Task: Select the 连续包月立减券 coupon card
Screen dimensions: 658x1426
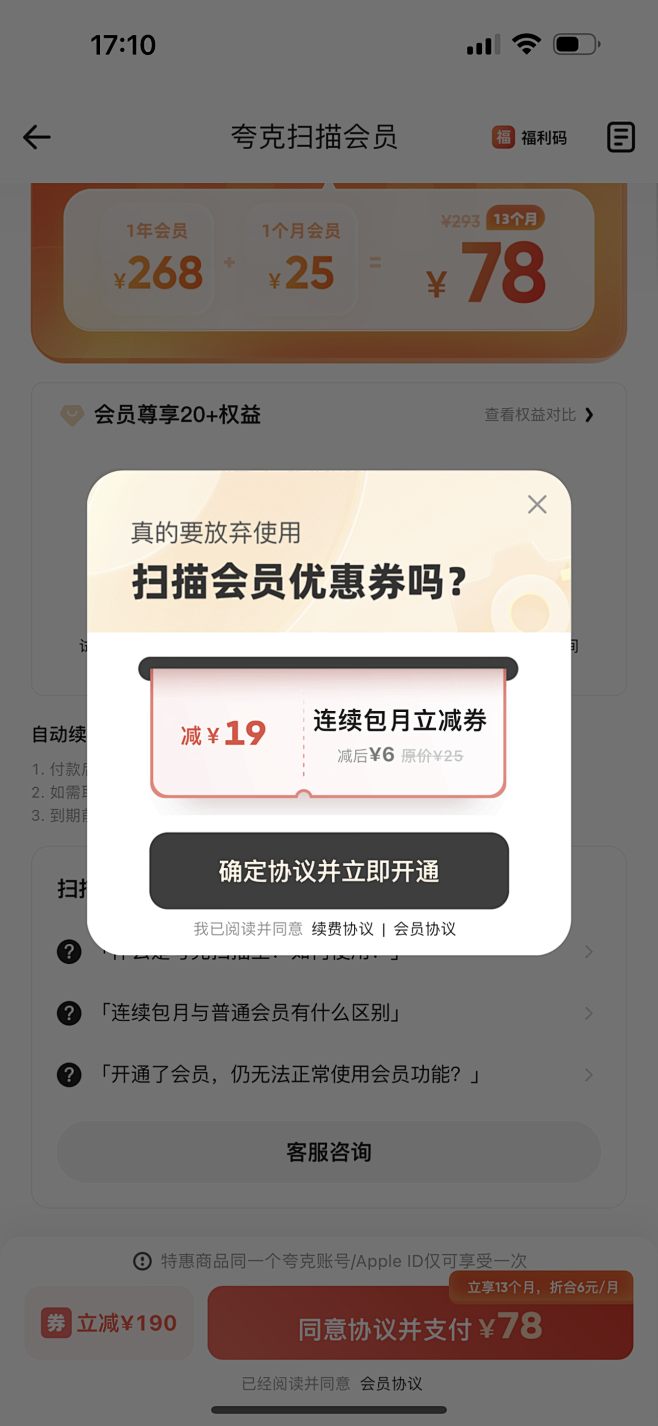Action: pos(328,734)
